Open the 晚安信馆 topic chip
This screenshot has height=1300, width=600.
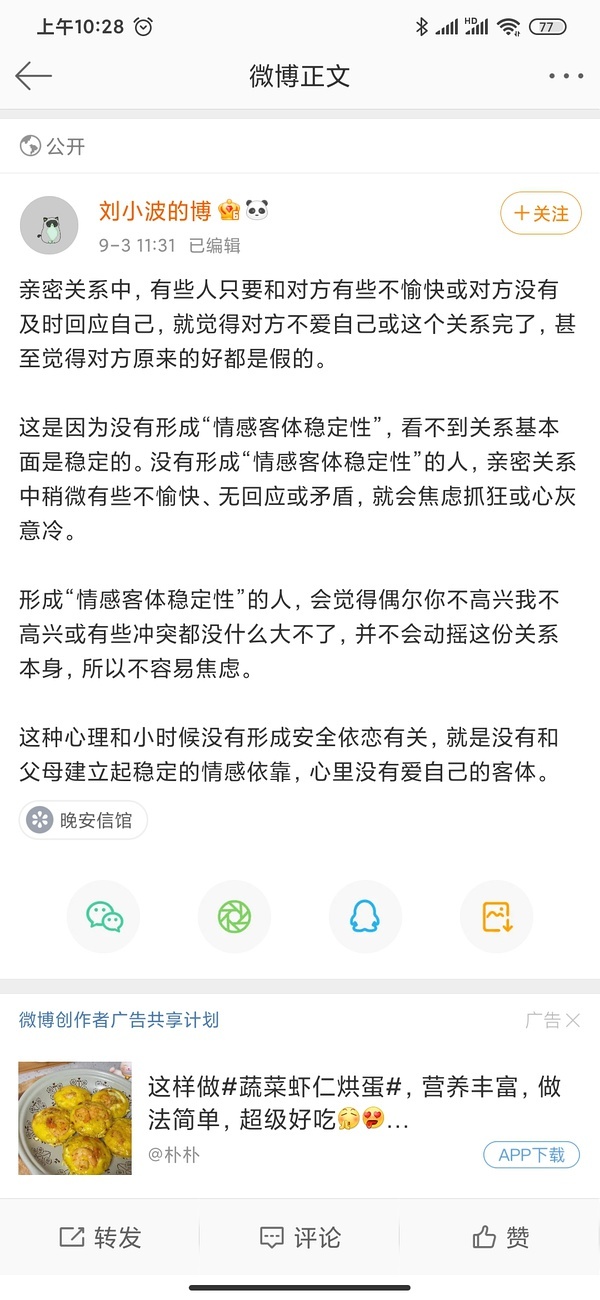pos(83,820)
